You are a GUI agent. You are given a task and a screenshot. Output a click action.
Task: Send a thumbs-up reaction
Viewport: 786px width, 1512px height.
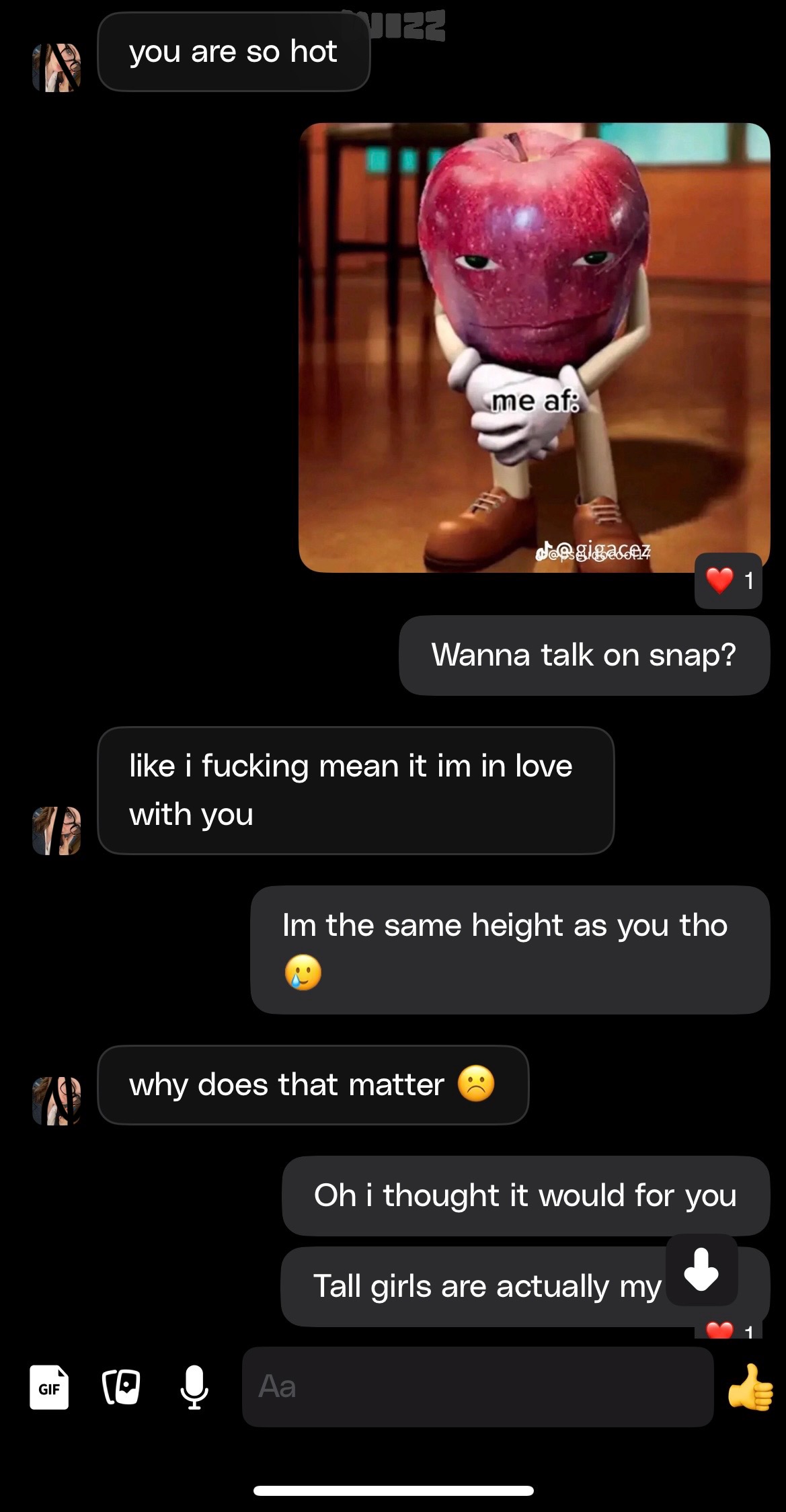tap(750, 1387)
